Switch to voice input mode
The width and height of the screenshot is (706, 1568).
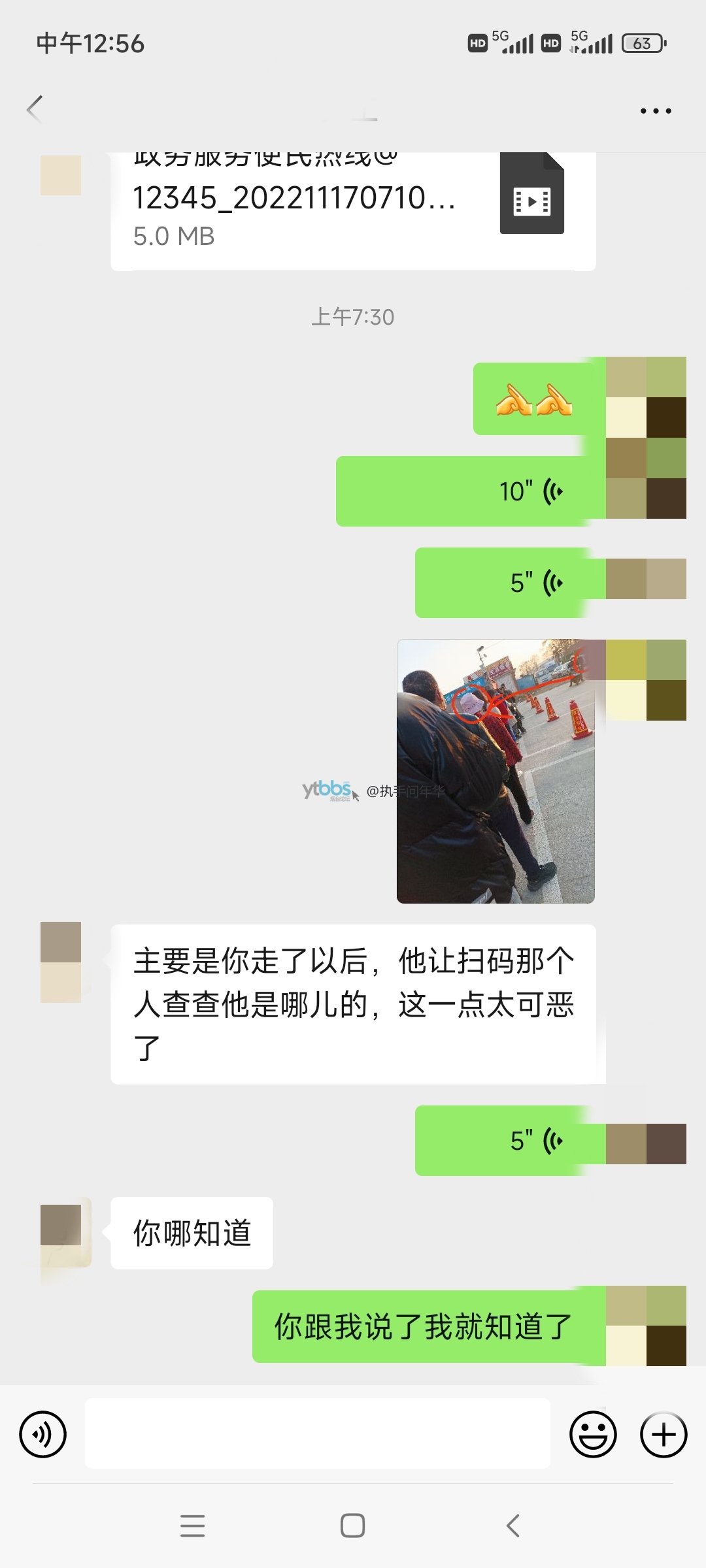(x=43, y=1434)
